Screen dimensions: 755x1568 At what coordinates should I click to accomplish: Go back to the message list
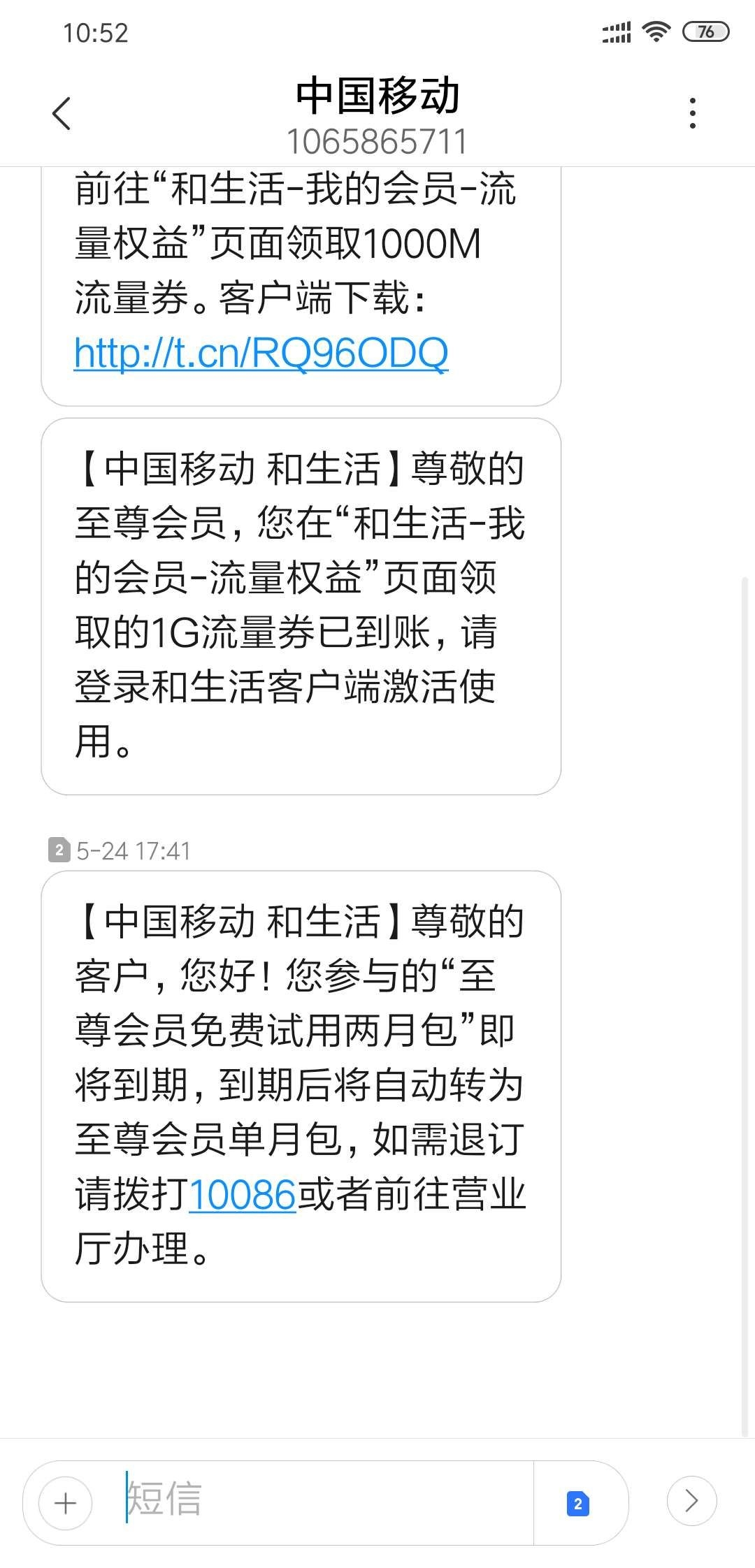pos(62,113)
